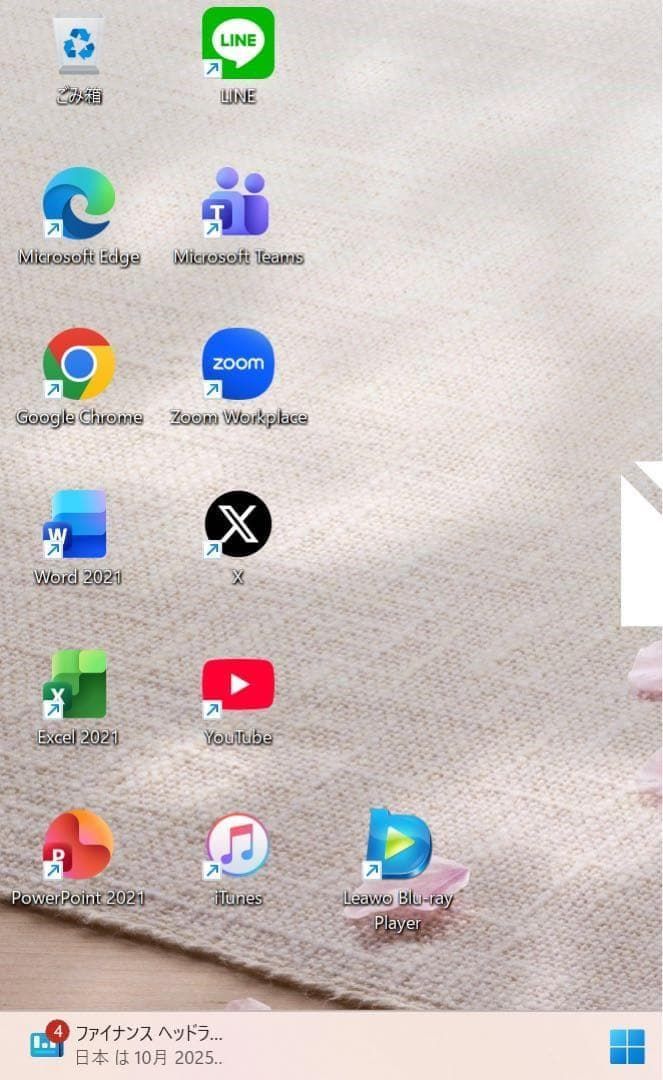Screen dimensions: 663x1080
Task: Launch Microsoft Teams shortcut
Action: [x=237, y=203]
